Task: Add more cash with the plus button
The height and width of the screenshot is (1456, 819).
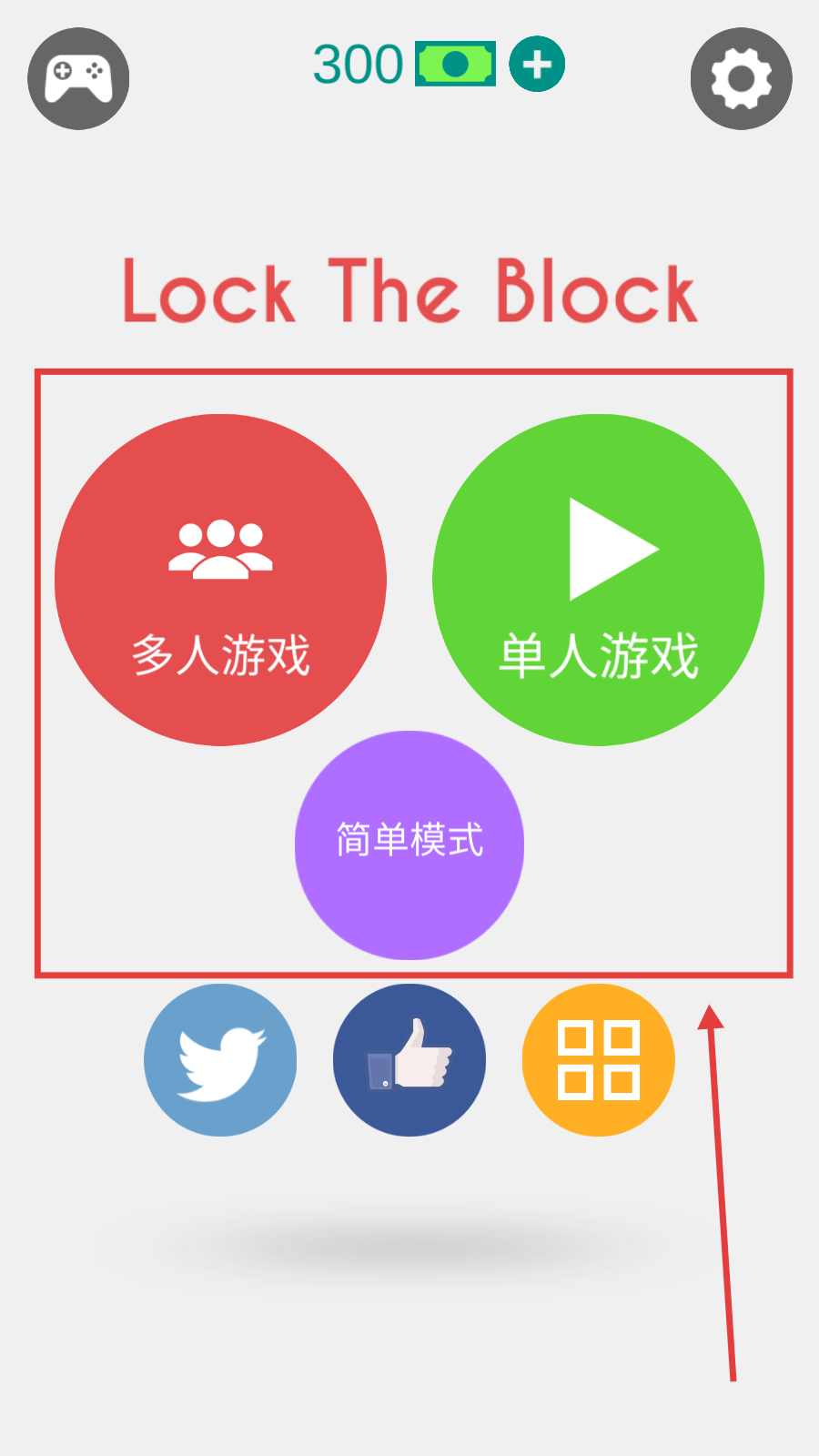Action: pyautogui.click(x=537, y=65)
